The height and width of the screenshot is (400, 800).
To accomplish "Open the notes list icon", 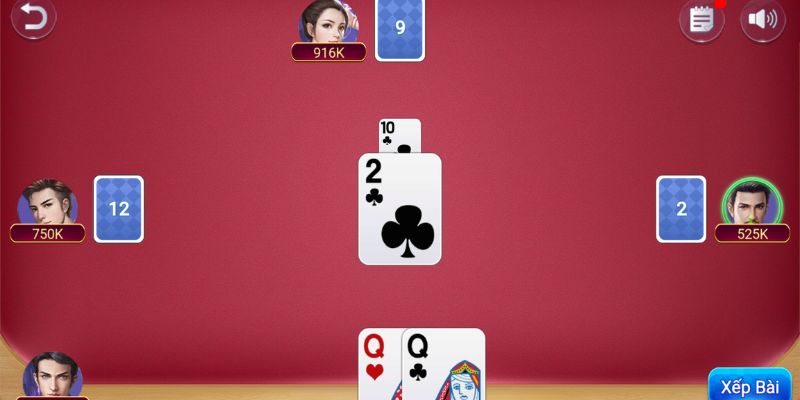I will 701,20.
